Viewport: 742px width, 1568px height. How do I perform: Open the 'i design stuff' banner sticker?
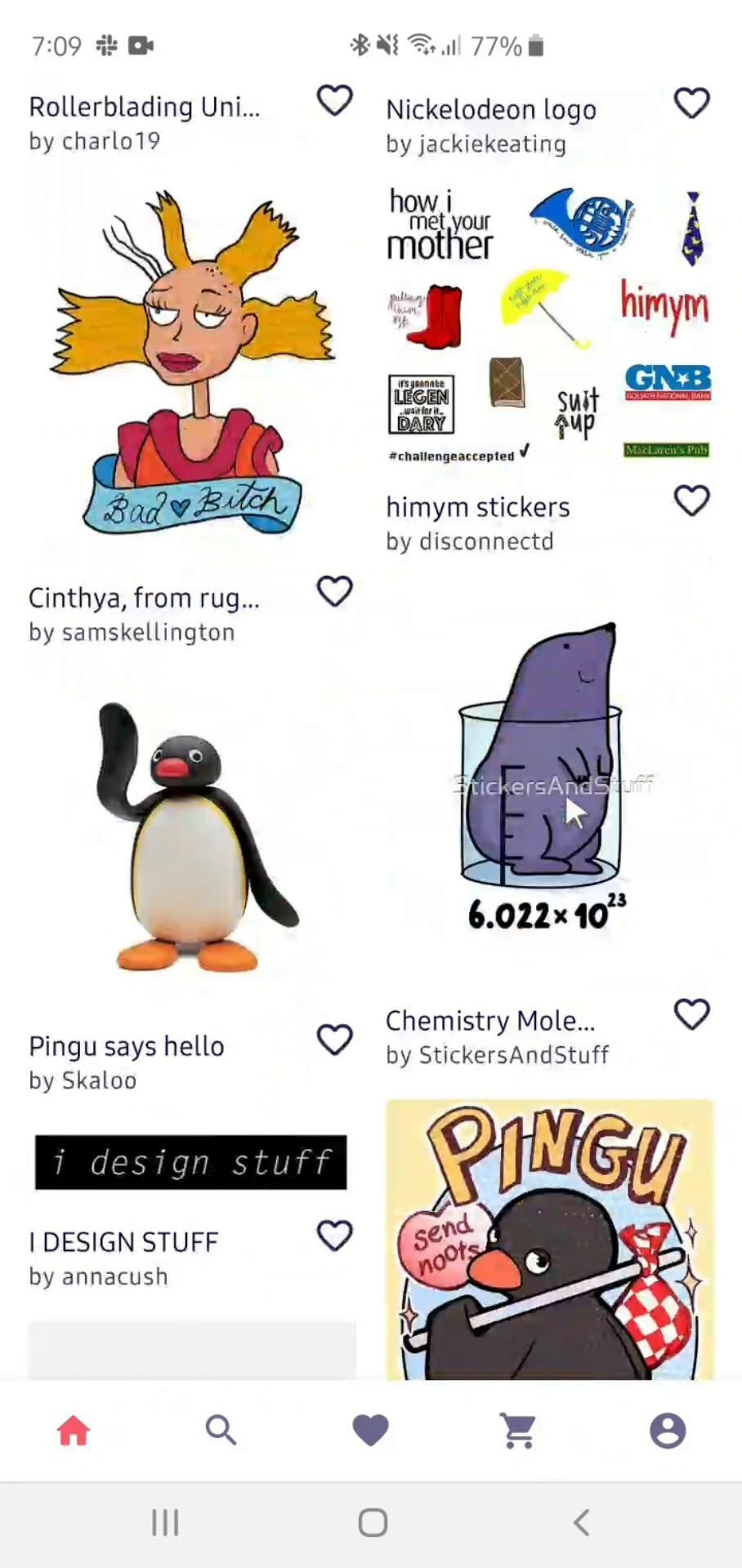(x=191, y=1161)
